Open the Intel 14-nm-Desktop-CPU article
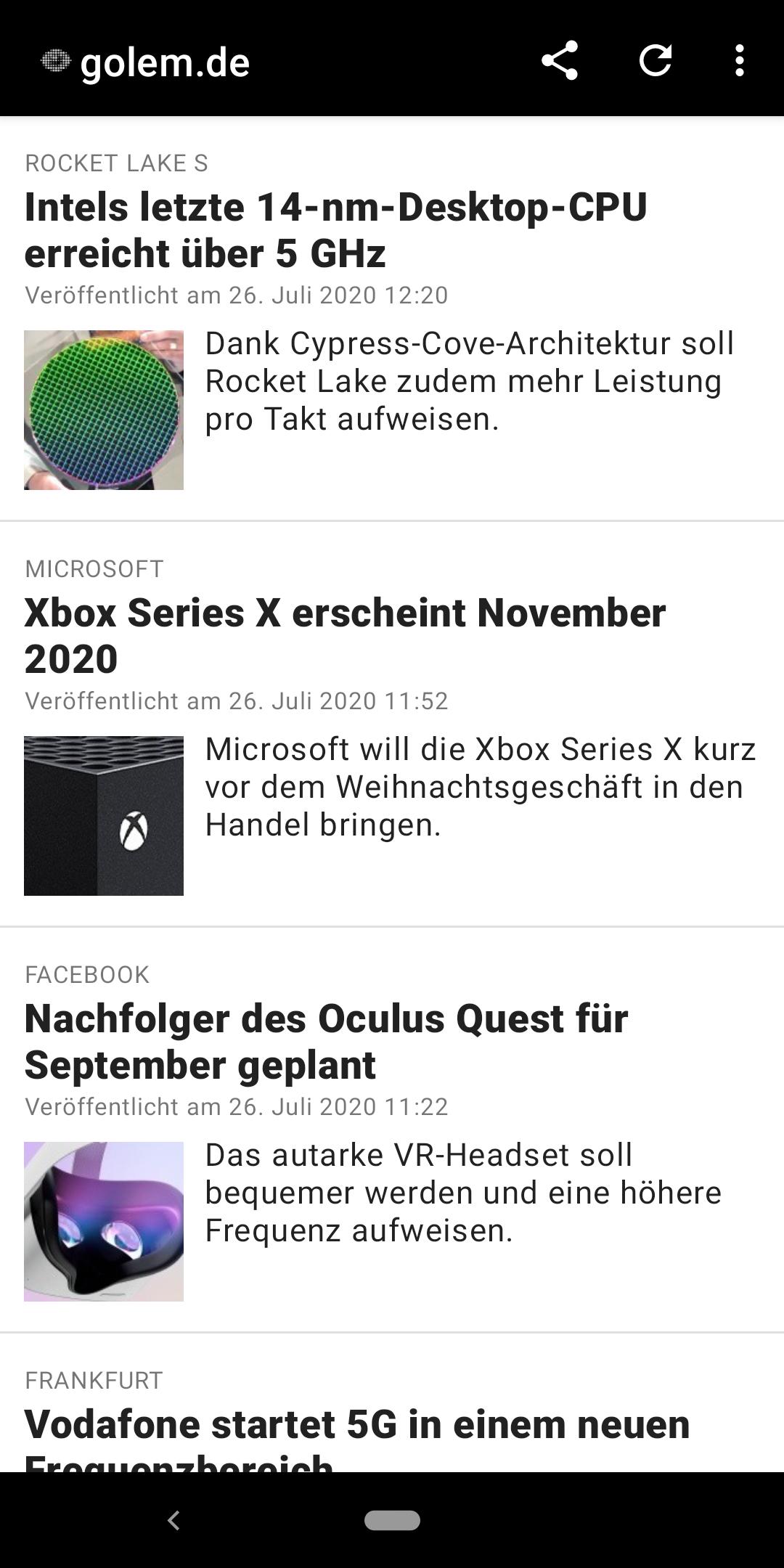Viewport: 784px width, 1568px height. click(335, 229)
